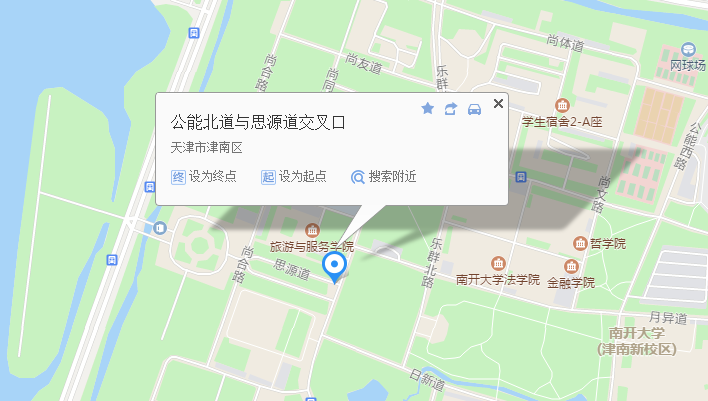Image resolution: width=708 pixels, height=401 pixels.
Task: Send the location to car
Action: pyautogui.click(x=475, y=108)
